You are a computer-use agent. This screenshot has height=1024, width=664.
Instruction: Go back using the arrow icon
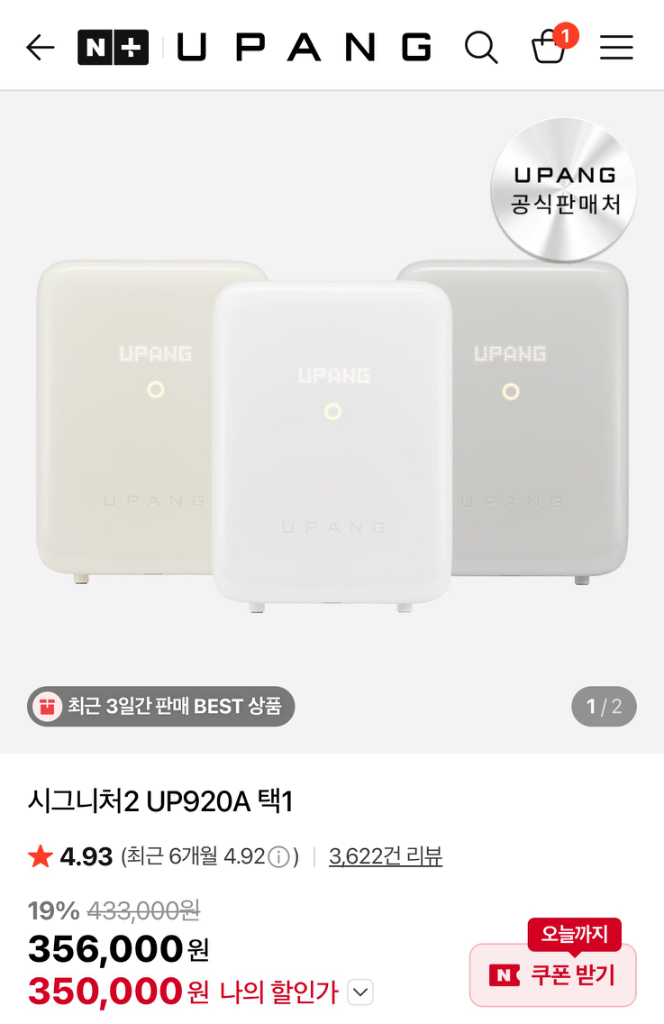coord(40,47)
